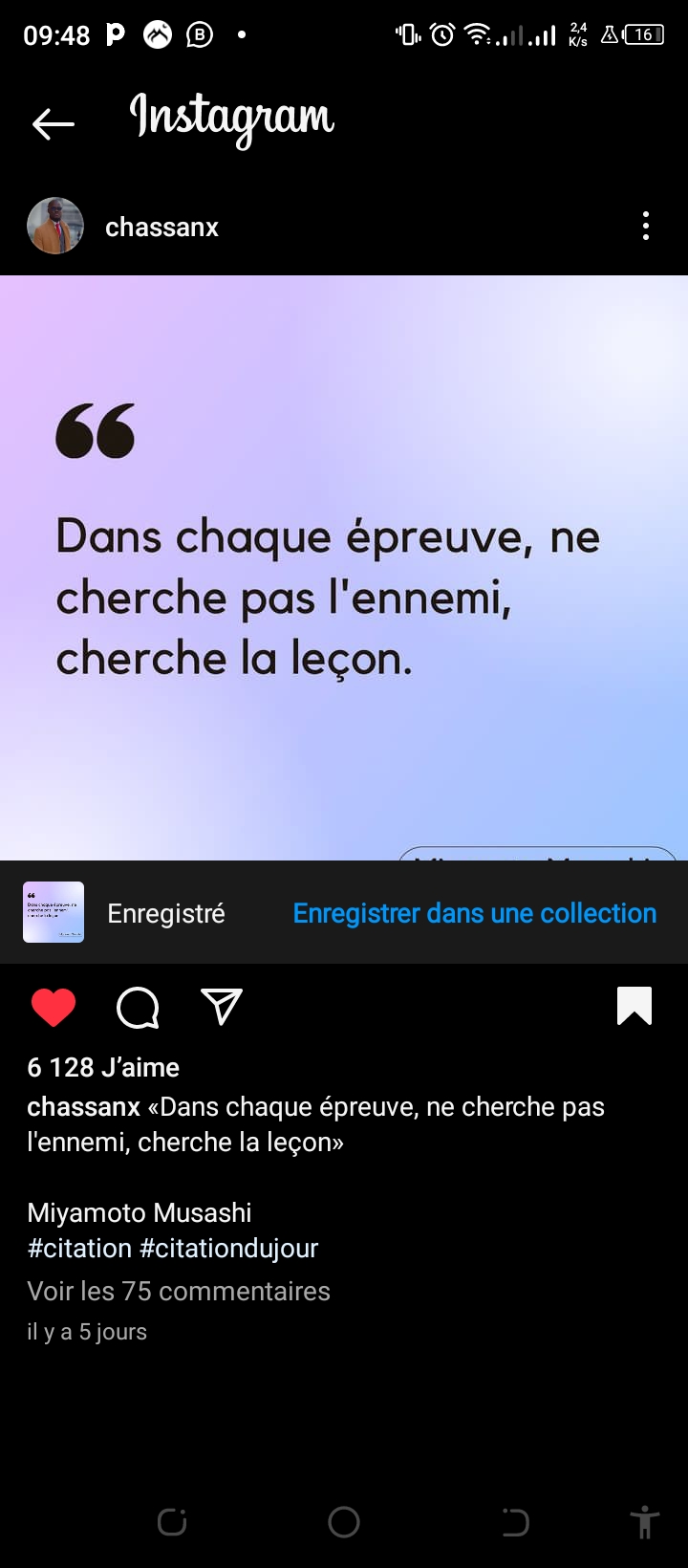This screenshot has width=688, height=1568.
Task: Go back using the arrow beside Instagram
Action: click(54, 123)
